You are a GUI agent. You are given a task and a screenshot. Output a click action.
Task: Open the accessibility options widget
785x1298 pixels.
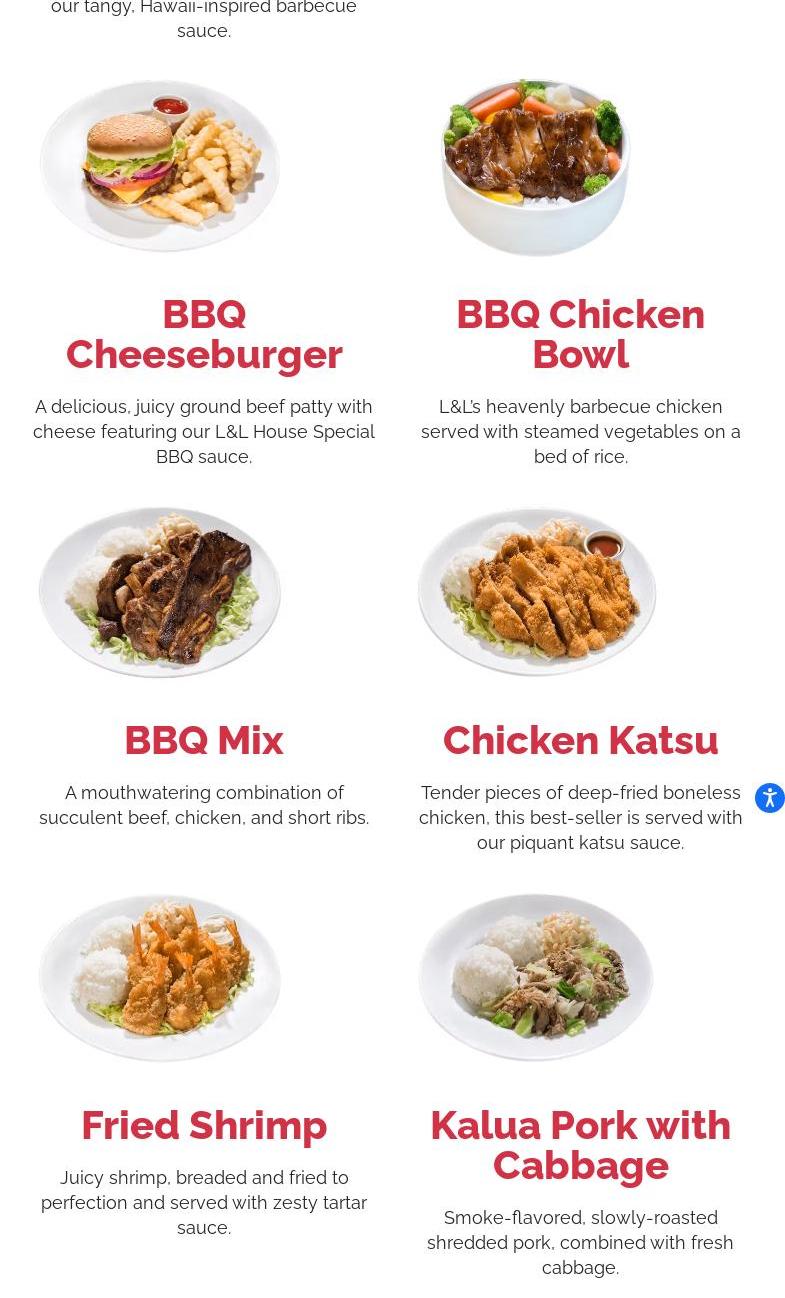tap(769, 798)
